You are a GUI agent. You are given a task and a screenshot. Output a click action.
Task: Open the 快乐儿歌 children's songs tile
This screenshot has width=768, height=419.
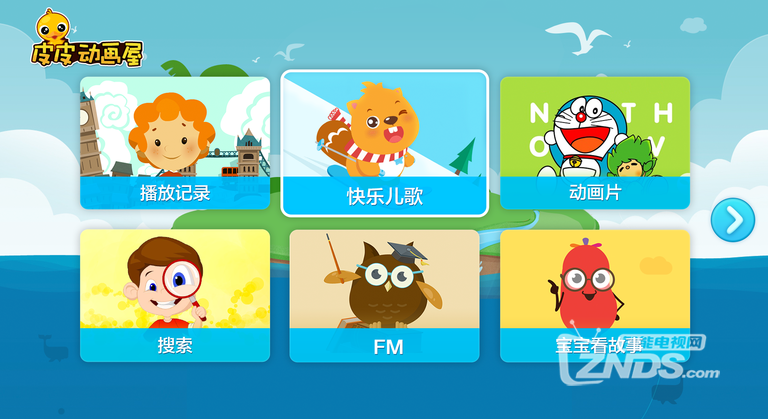(x=385, y=143)
